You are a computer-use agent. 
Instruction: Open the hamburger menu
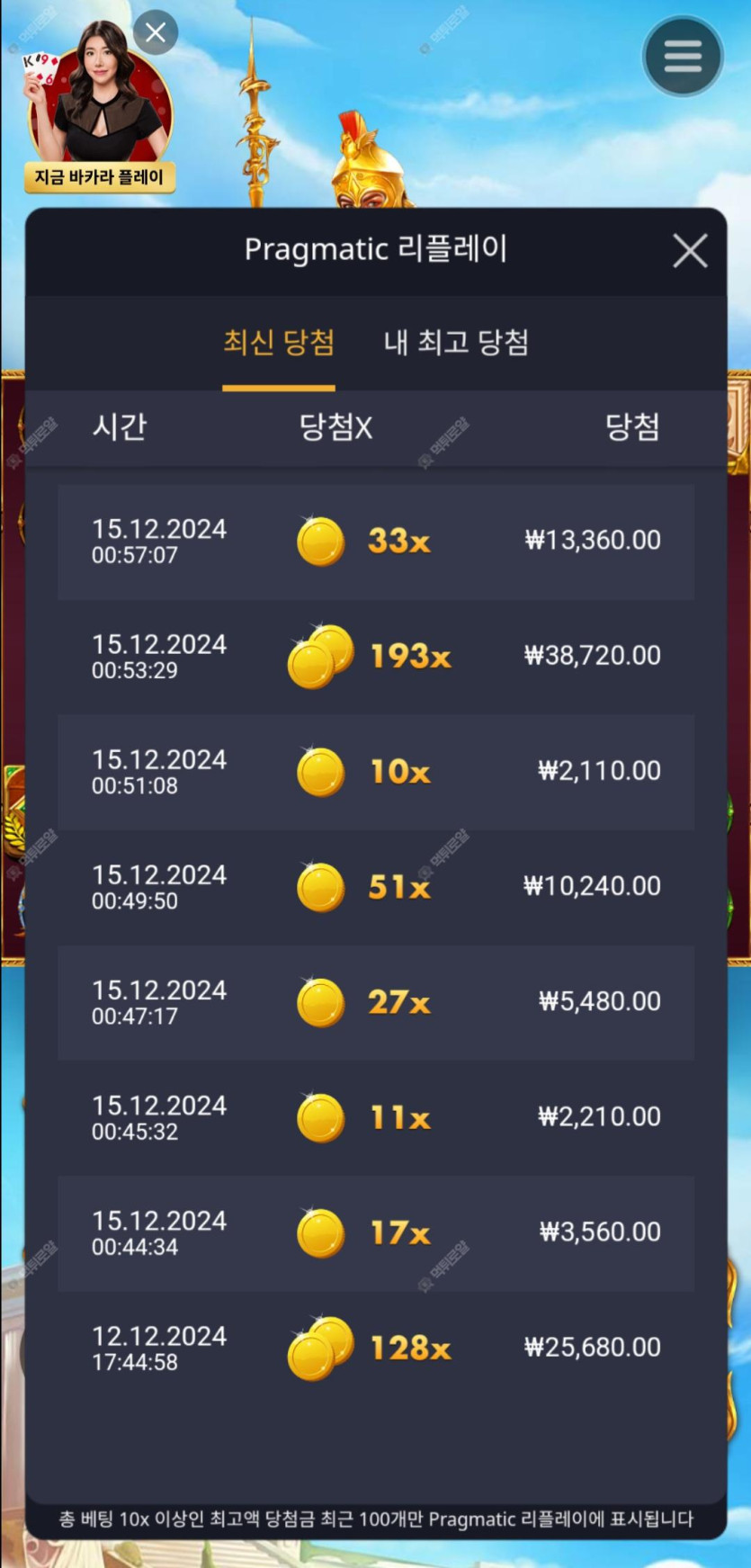tap(683, 56)
